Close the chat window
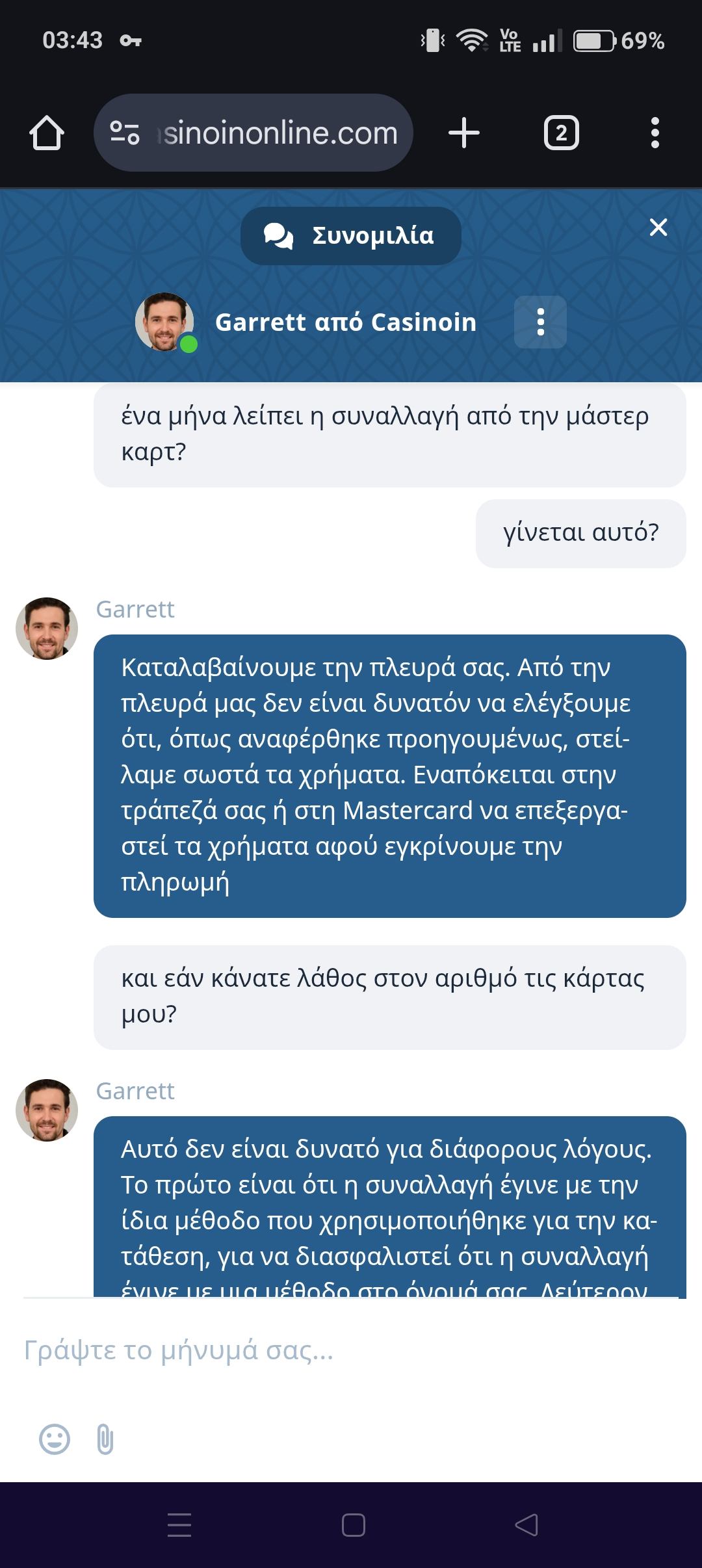Image resolution: width=702 pixels, height=1568 pixels. 658,228
